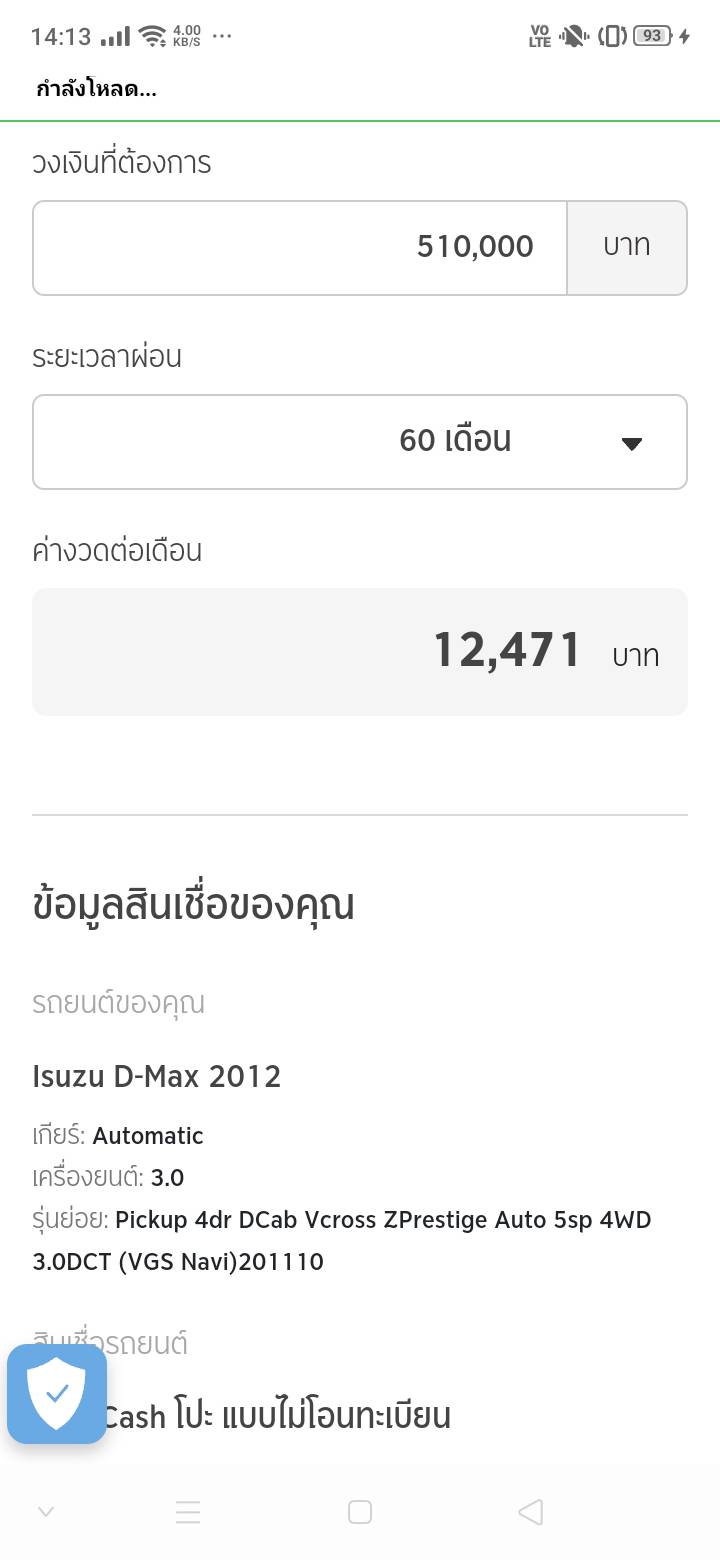Image resolution: width=720 pixels, height=1560 pixels.
Task: Go back with the system back button
Action: pyautogui.click(x=531, y=1512)
